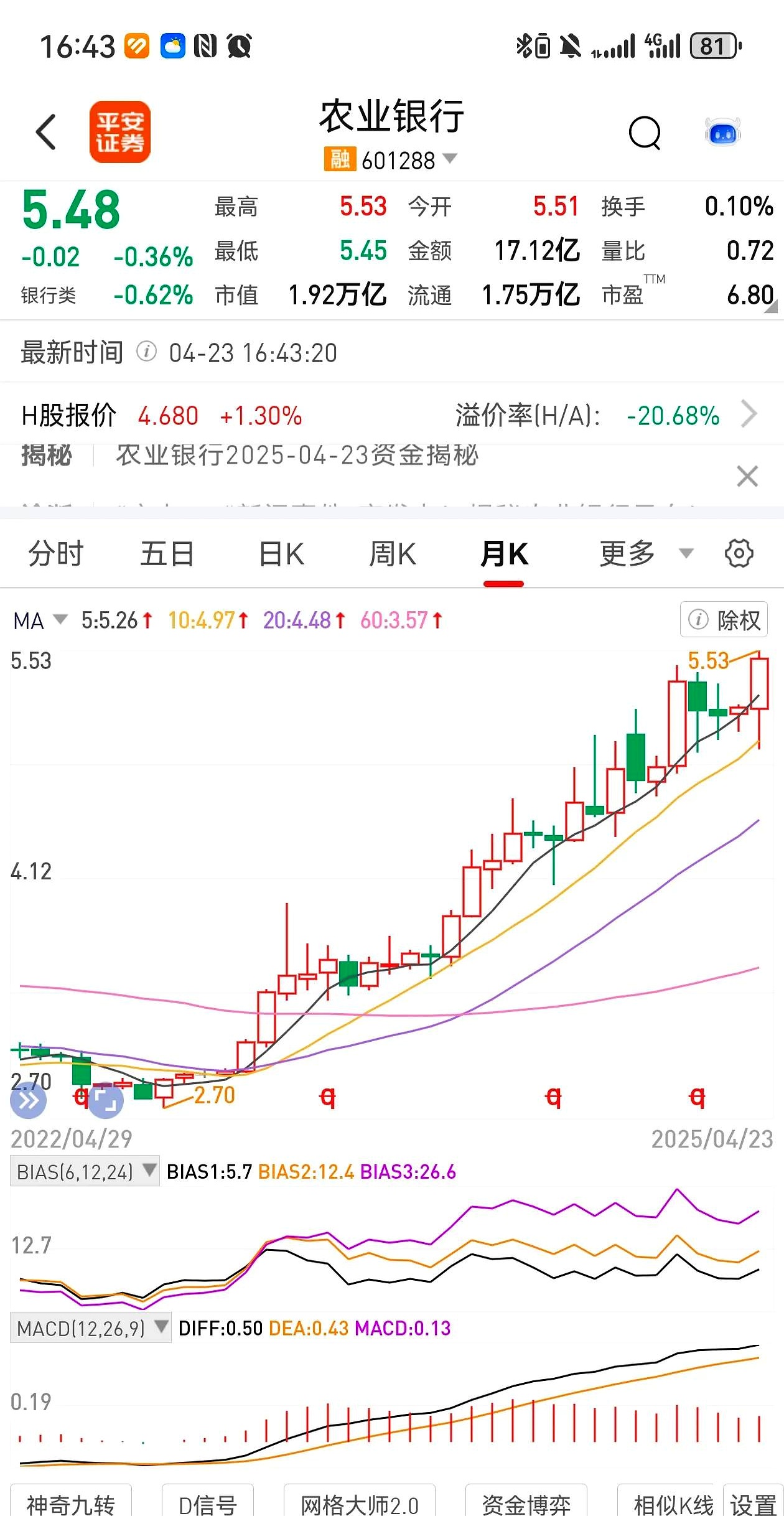The height and width of the screenshot is (1516, 784).
Task: Open chart settings gear icon
Action: click(x=739, y=554)
